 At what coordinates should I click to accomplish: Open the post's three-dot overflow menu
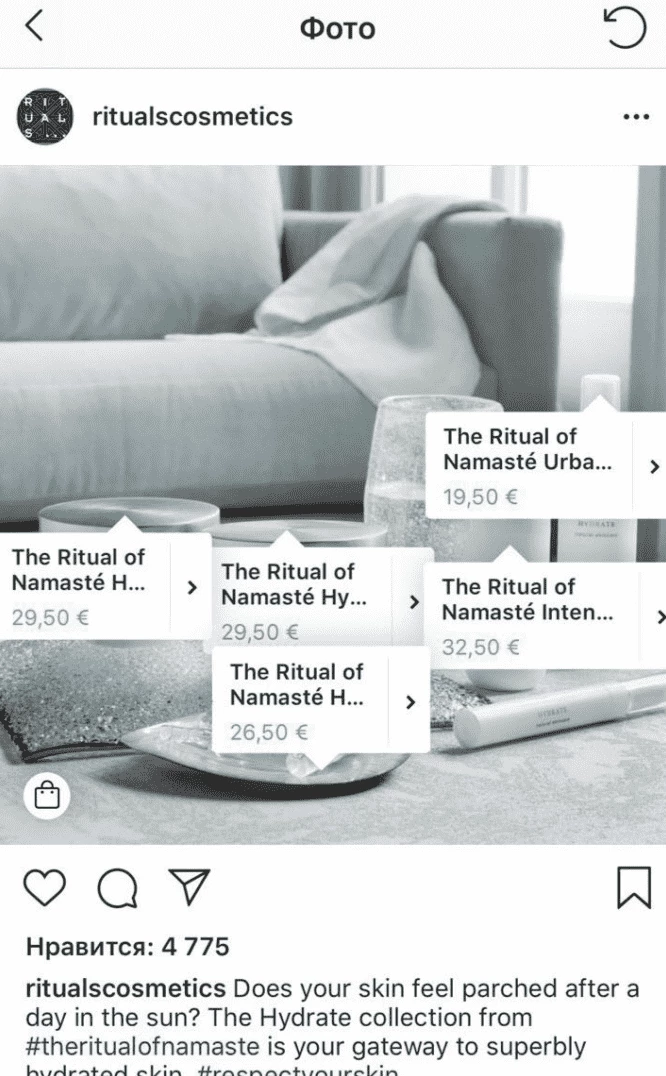click(636, 117)
